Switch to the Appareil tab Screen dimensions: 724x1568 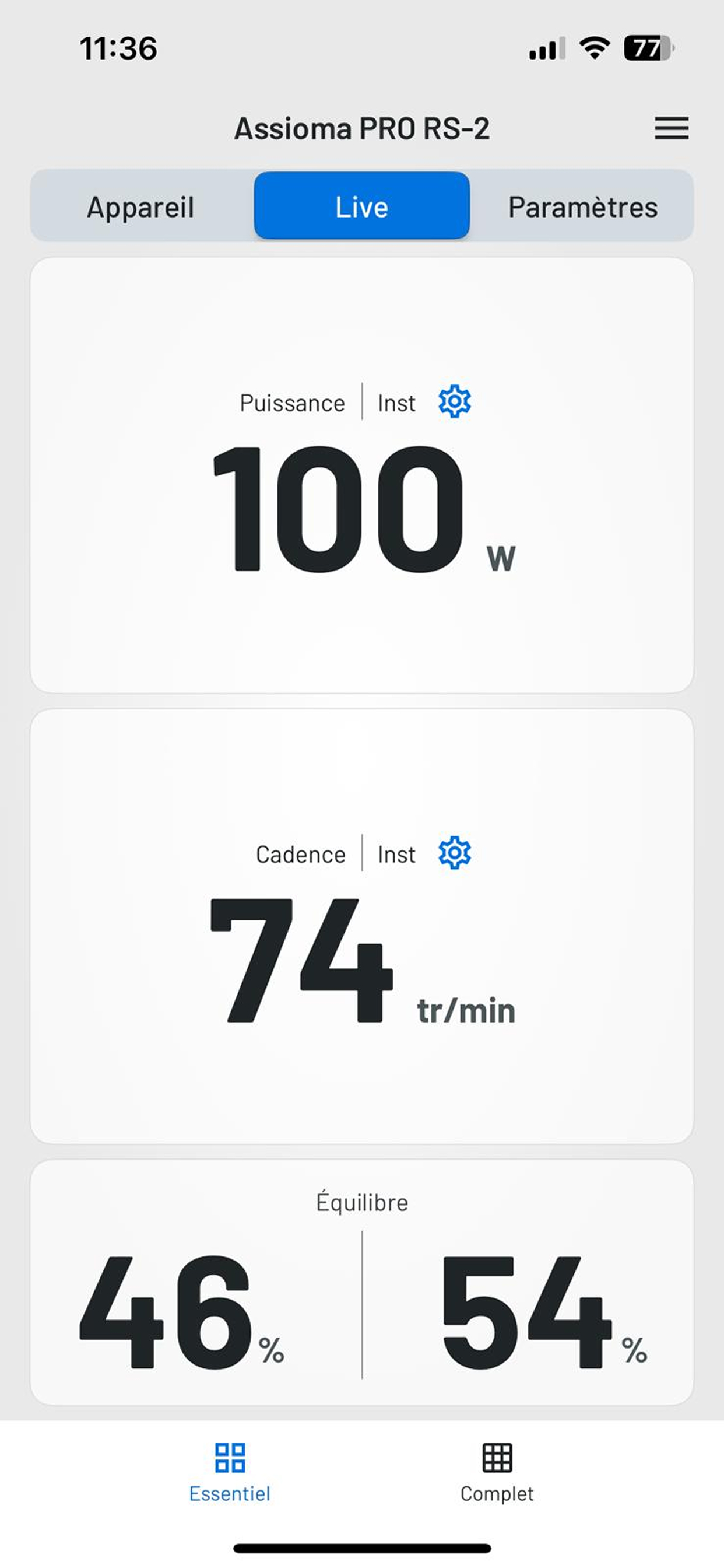(x=141, y=206)
